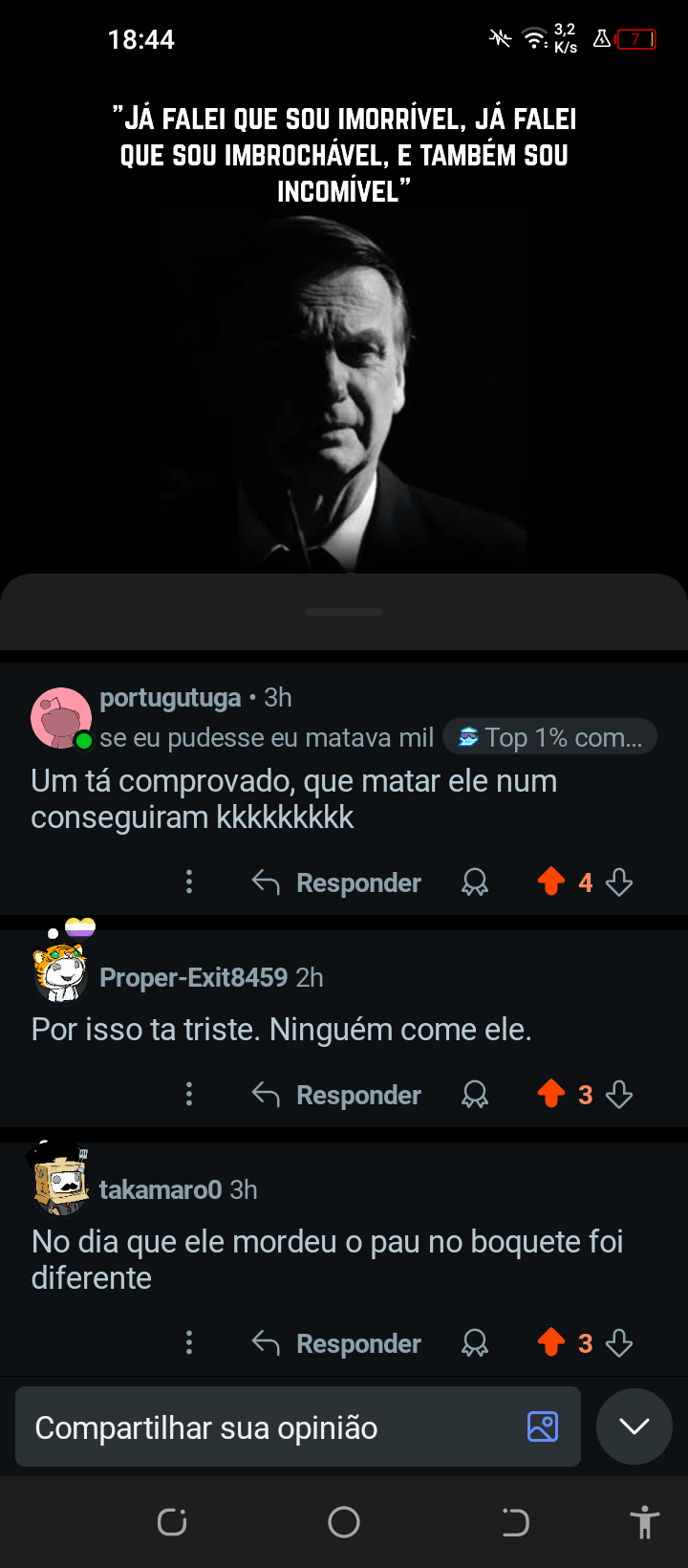The height and width of the screenshot is (1568, 688).
Task: Open overflow menu on Proper-Exit8459's comment
Action: pos(189,1094)
